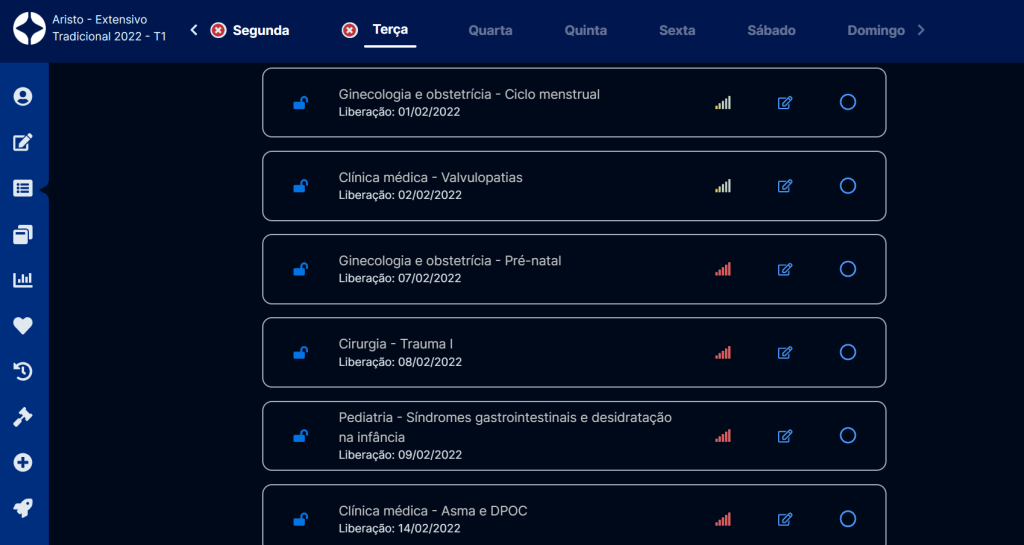
Task: Edit the Pediatria - Síndromes gastrointestinais entry
Action: (785, 435)
